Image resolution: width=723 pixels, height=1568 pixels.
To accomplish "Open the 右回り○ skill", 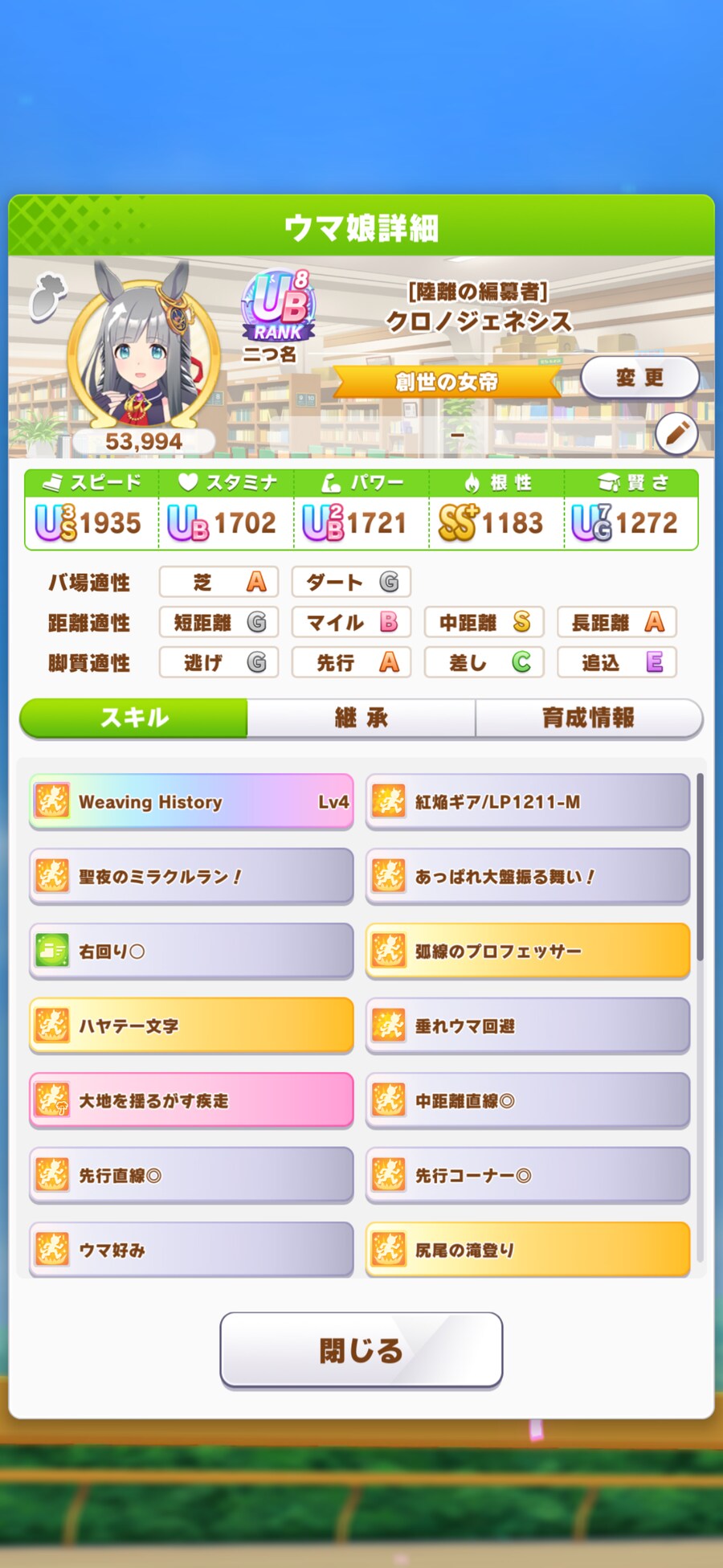I will click(x=191, y=952).
